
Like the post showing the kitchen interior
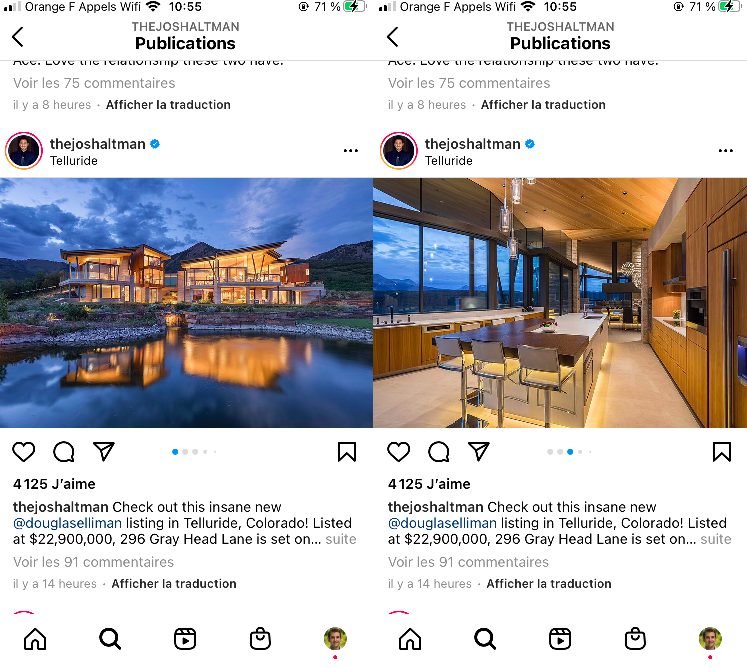click(398, 452)
